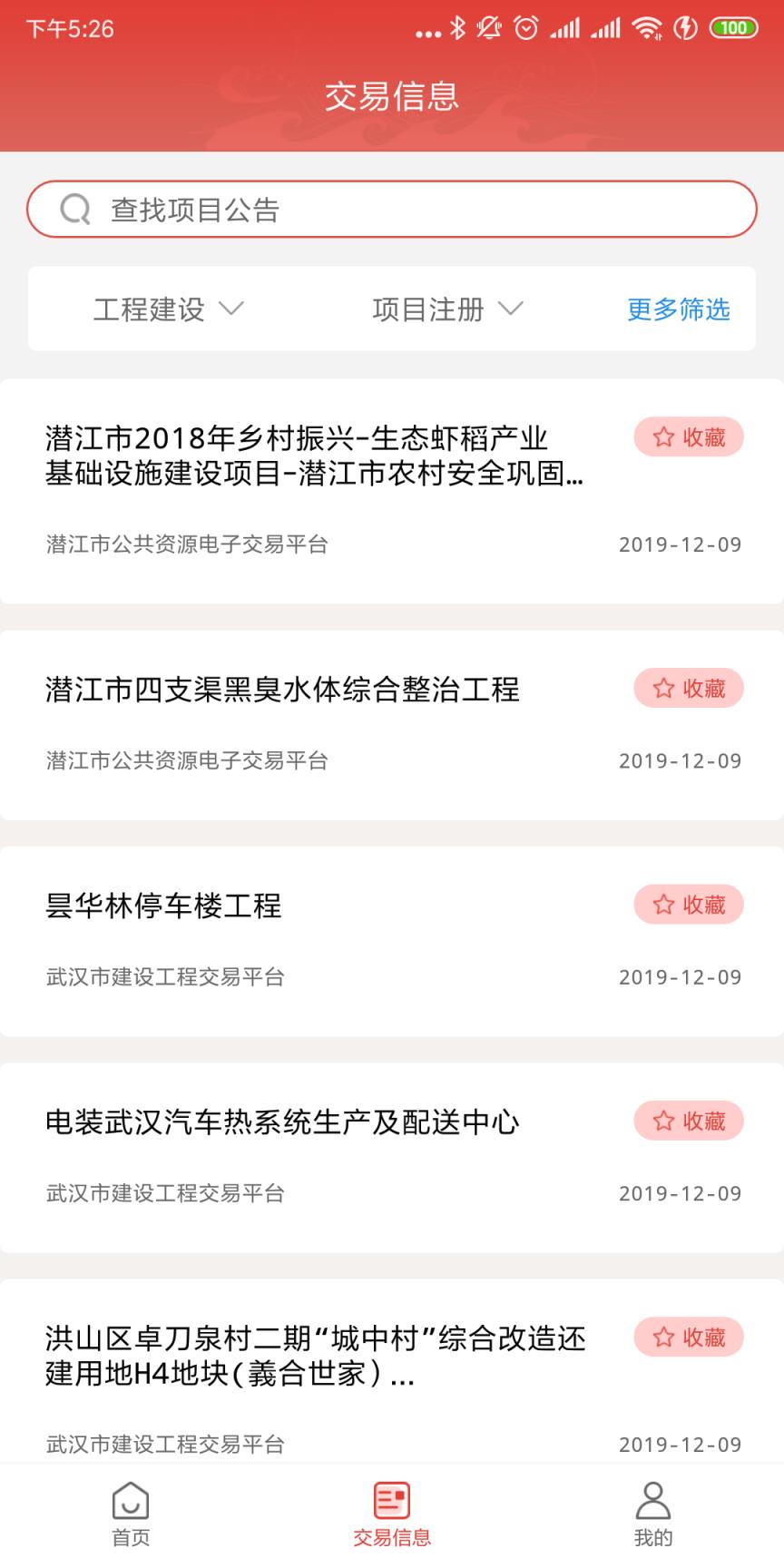
Task: Toggle 收藏 on the 潜江市2018年乡村振兴 project
Action: 687,436
